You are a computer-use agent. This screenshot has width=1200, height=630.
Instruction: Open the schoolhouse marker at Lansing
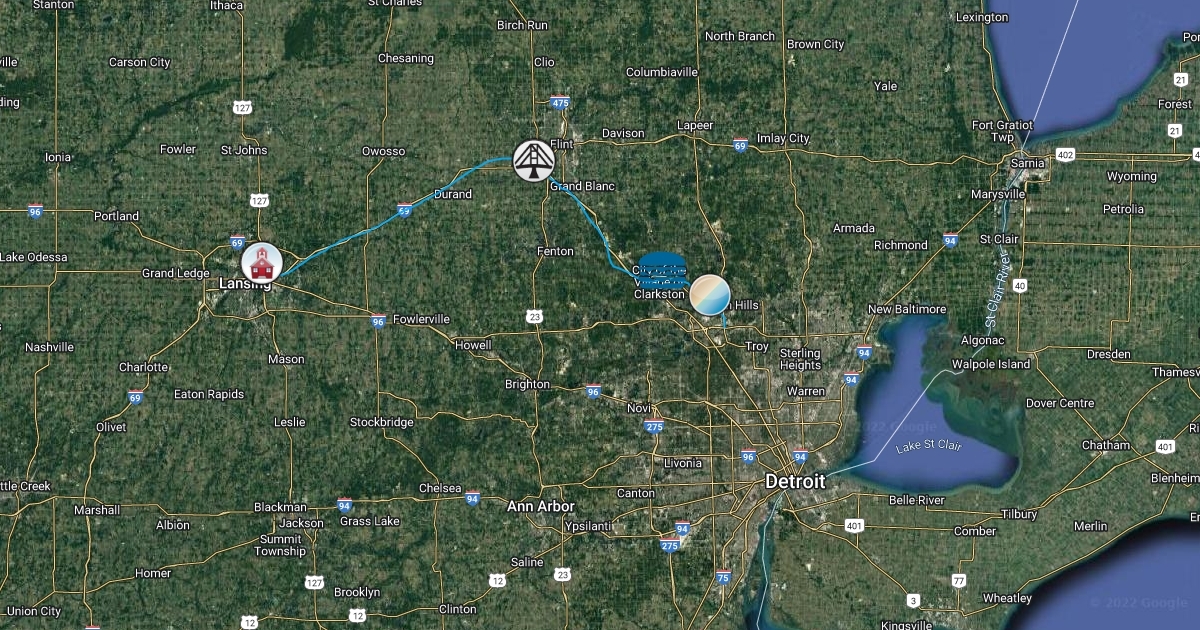tap(262, 263)
